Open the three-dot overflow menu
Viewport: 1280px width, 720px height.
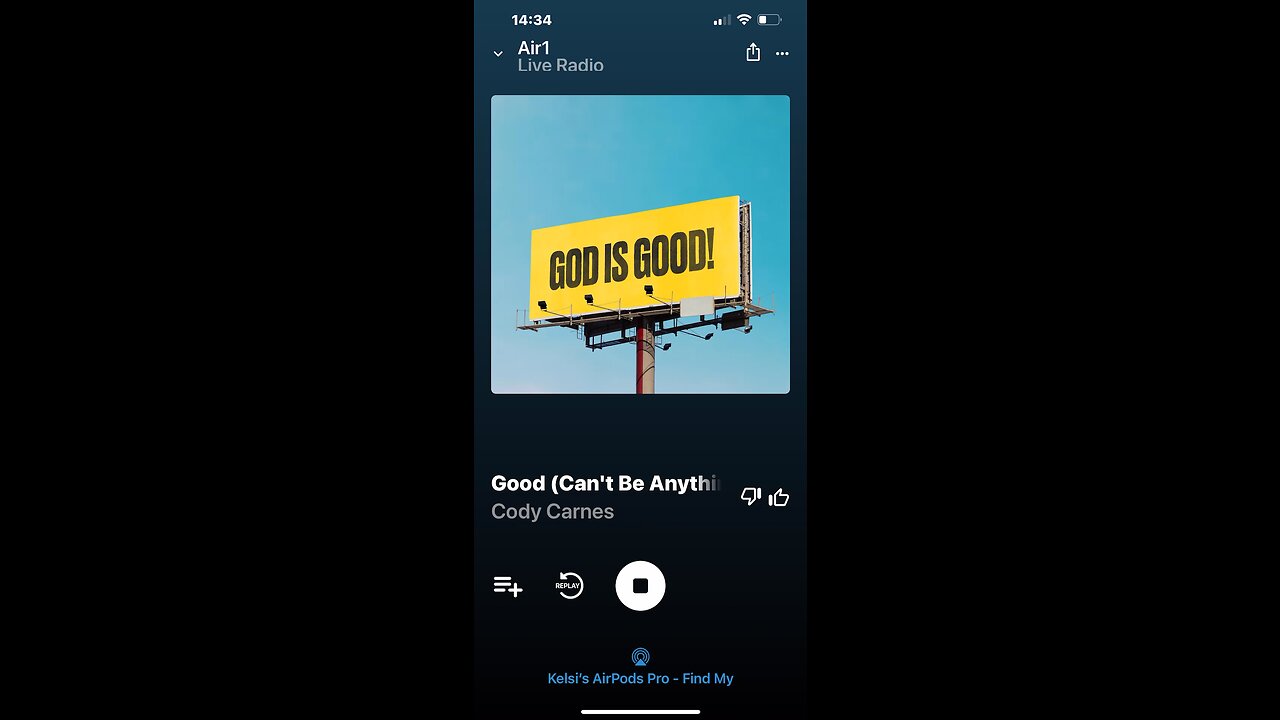click(782, 54)
